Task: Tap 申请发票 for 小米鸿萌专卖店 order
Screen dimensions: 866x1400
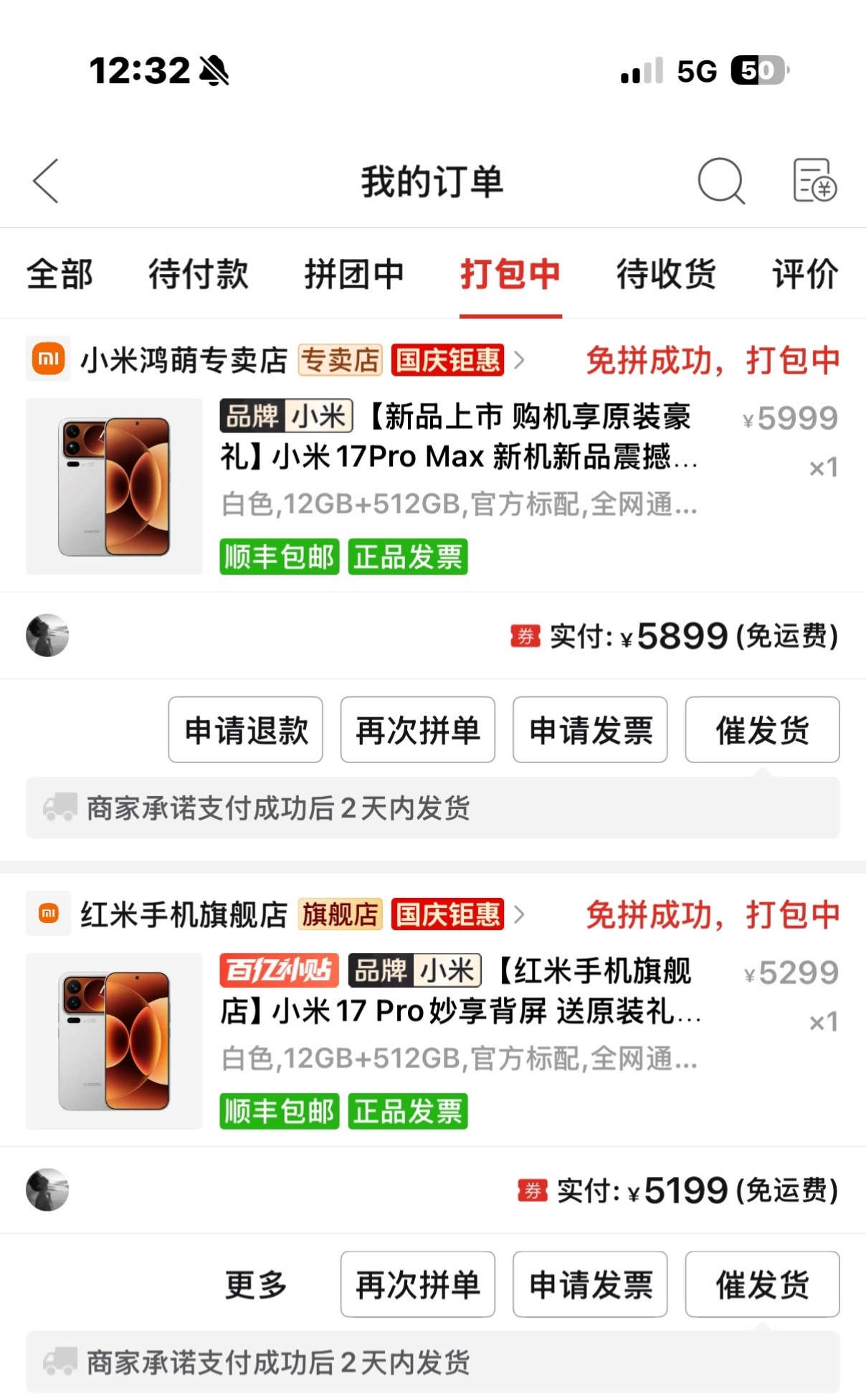Action: pyautogui.click(x=590, y=730)
